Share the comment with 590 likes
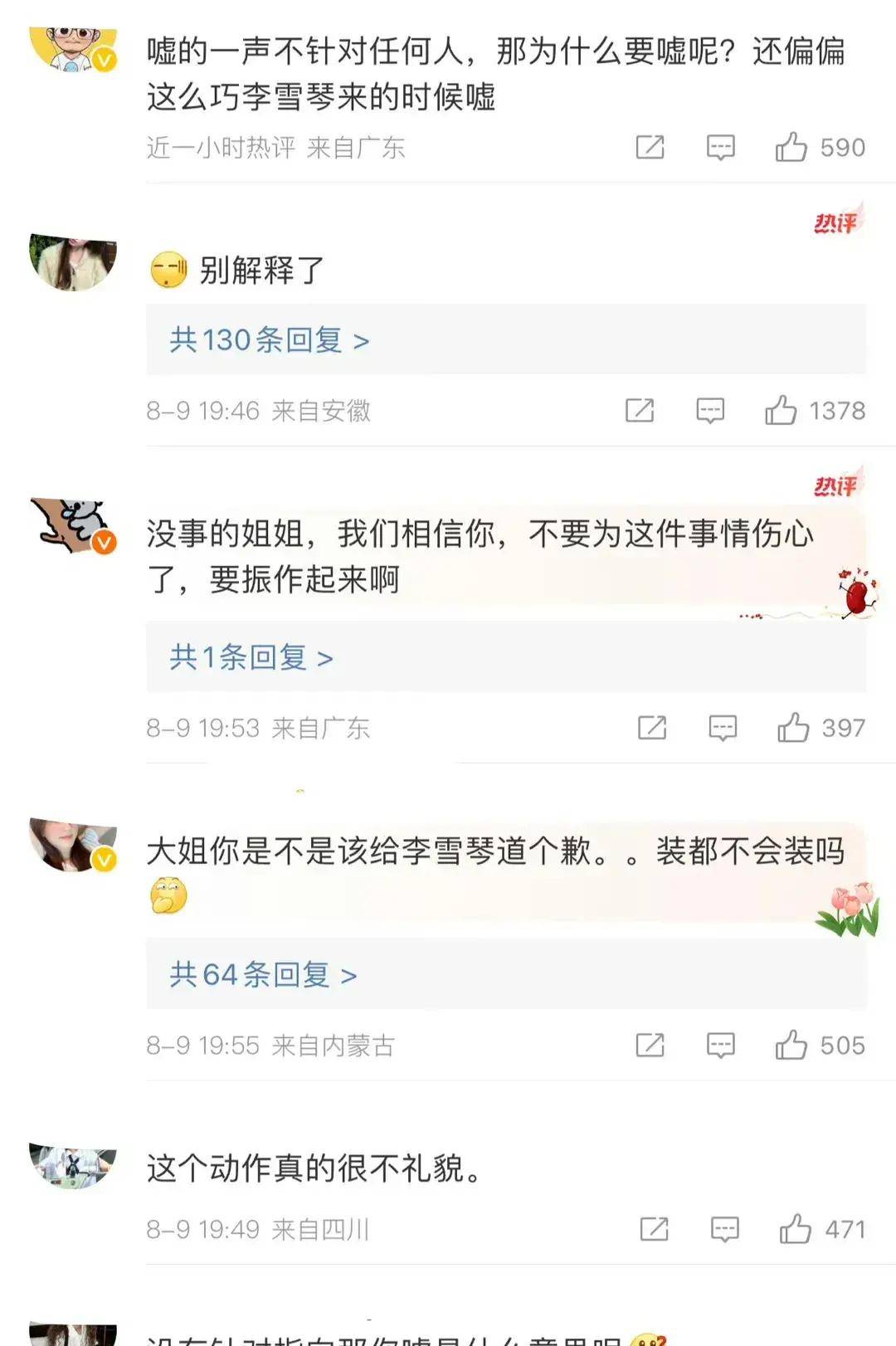 click(x=650, y=148)
